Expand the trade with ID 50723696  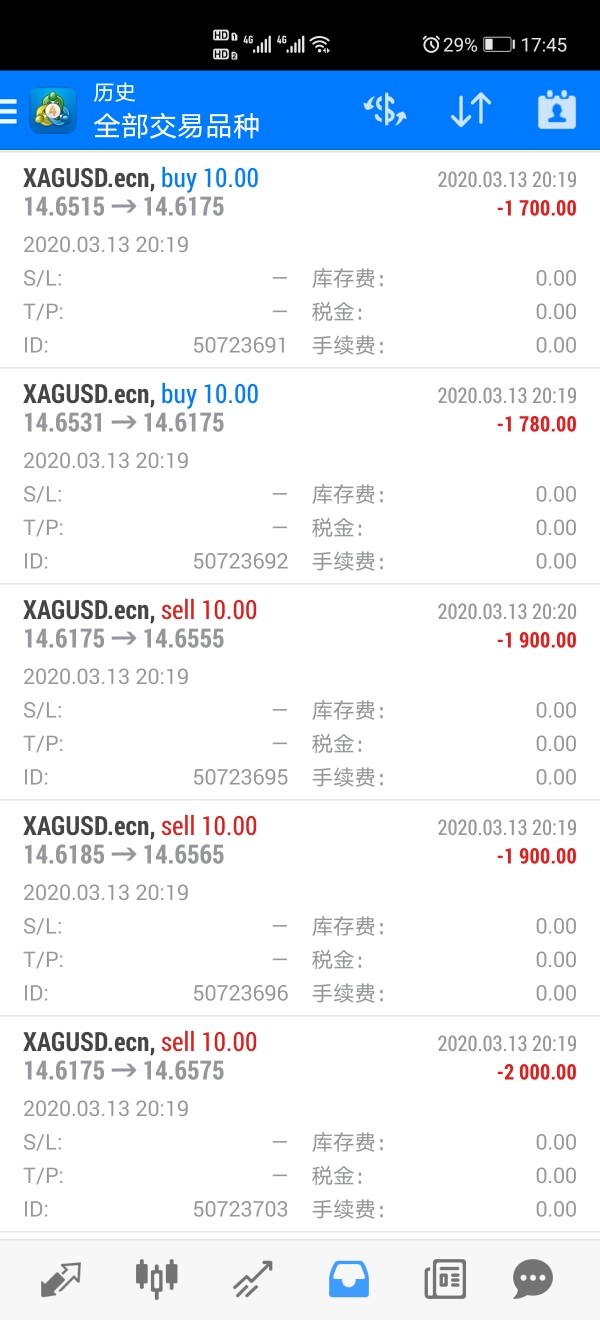(300, 908)
